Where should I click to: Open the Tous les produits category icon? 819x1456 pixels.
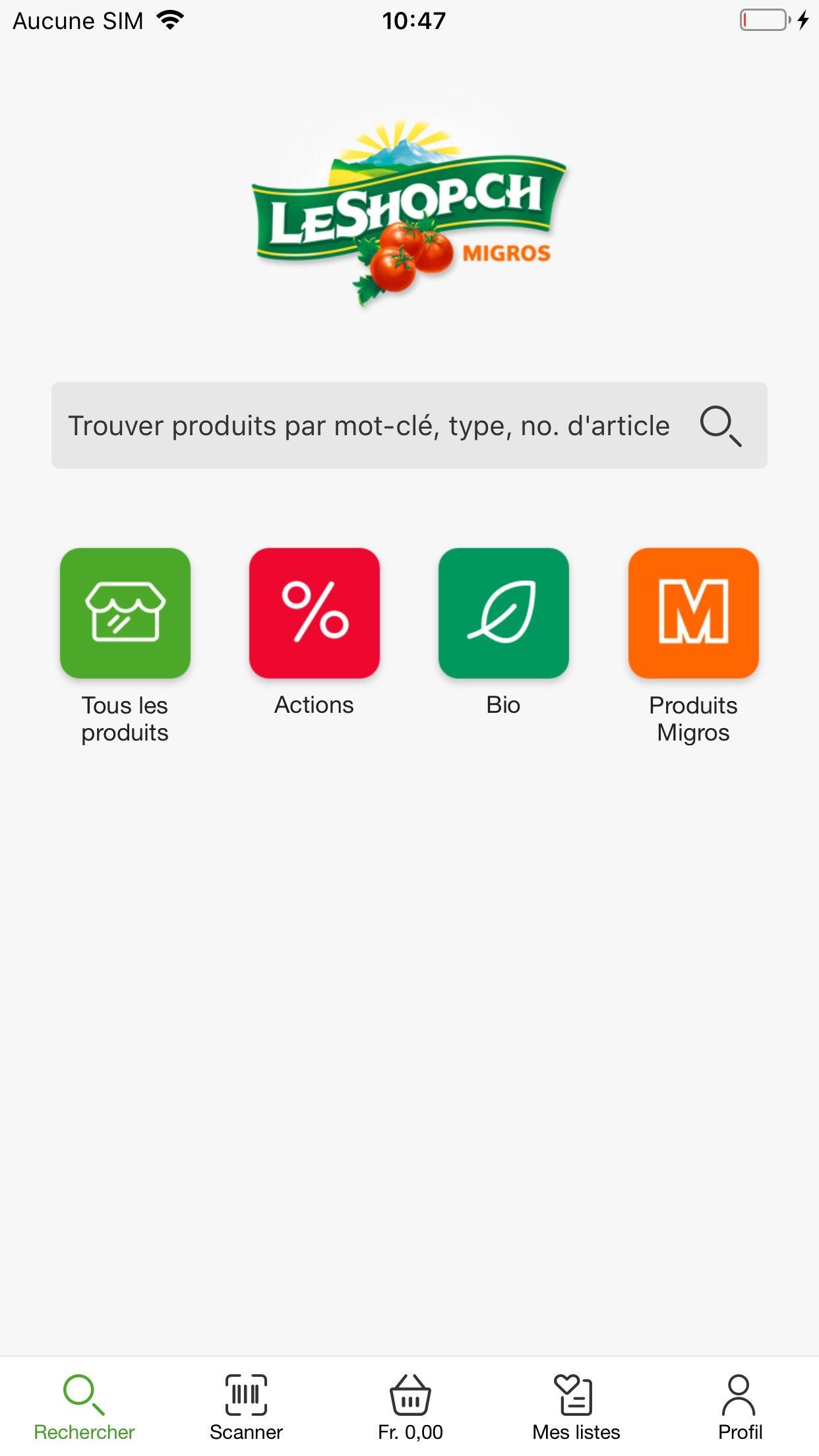pos(125,614)
